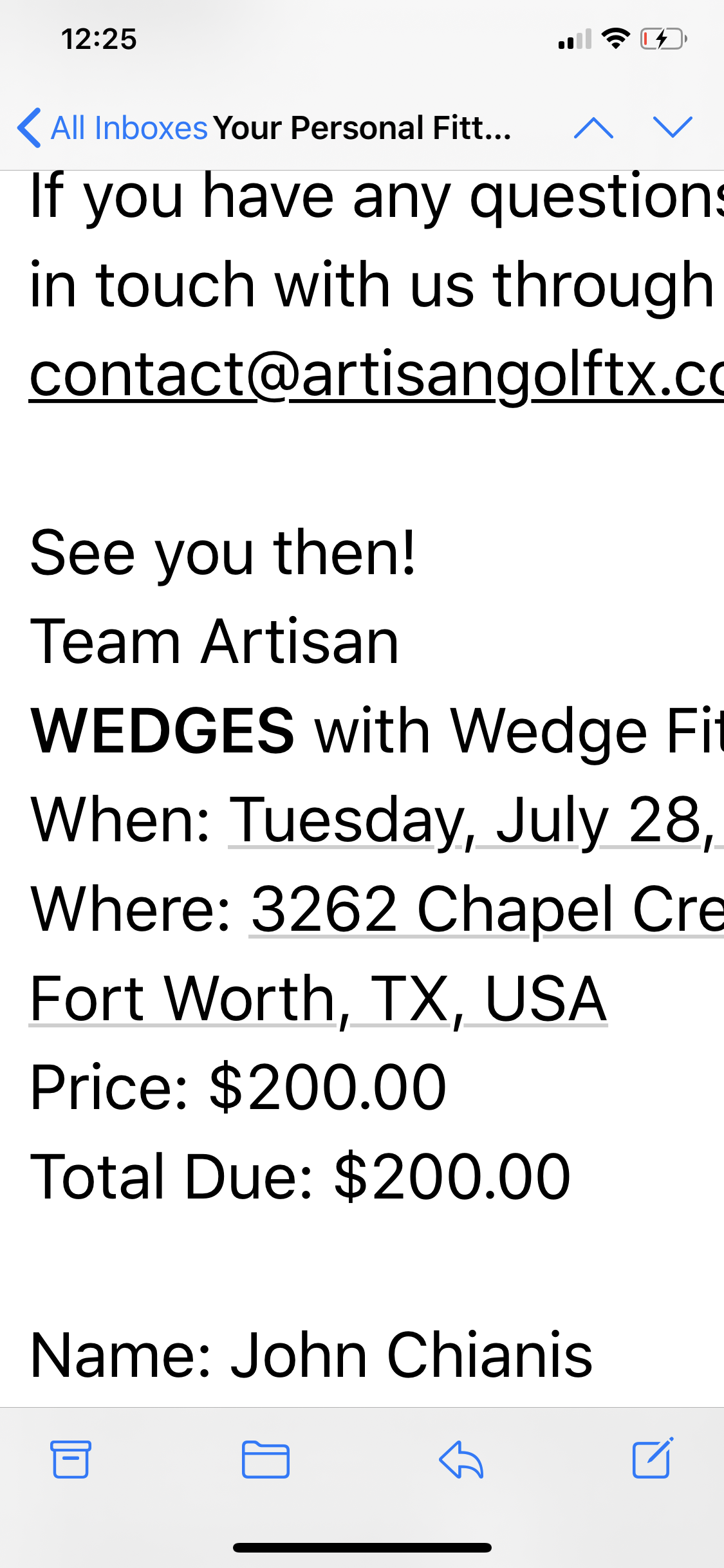Open the contact@artisangolftx email link
This screenshot has height=1568, width=724.
tap(376, 376)
